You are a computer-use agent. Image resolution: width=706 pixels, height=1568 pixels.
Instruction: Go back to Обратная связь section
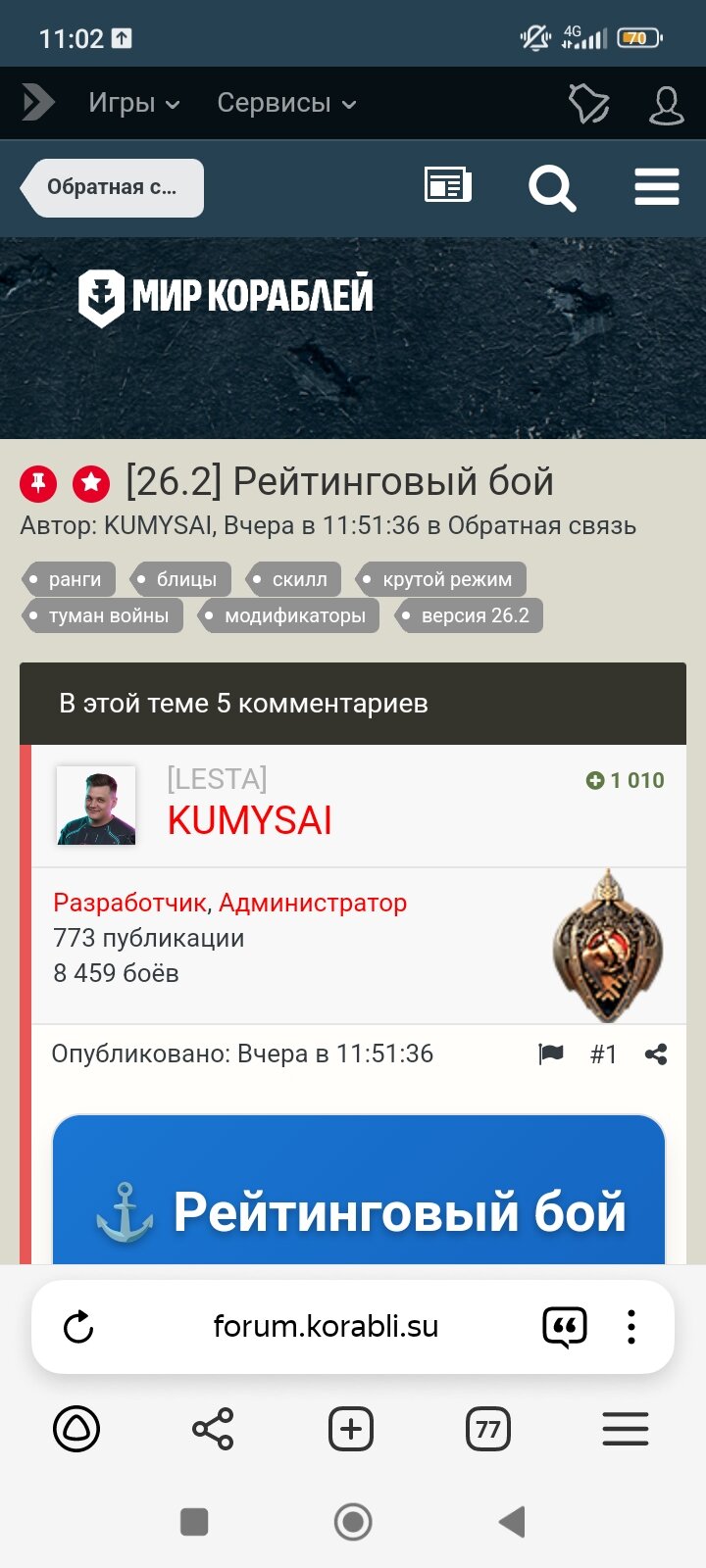pyautogui.click(x=113, y=187)
